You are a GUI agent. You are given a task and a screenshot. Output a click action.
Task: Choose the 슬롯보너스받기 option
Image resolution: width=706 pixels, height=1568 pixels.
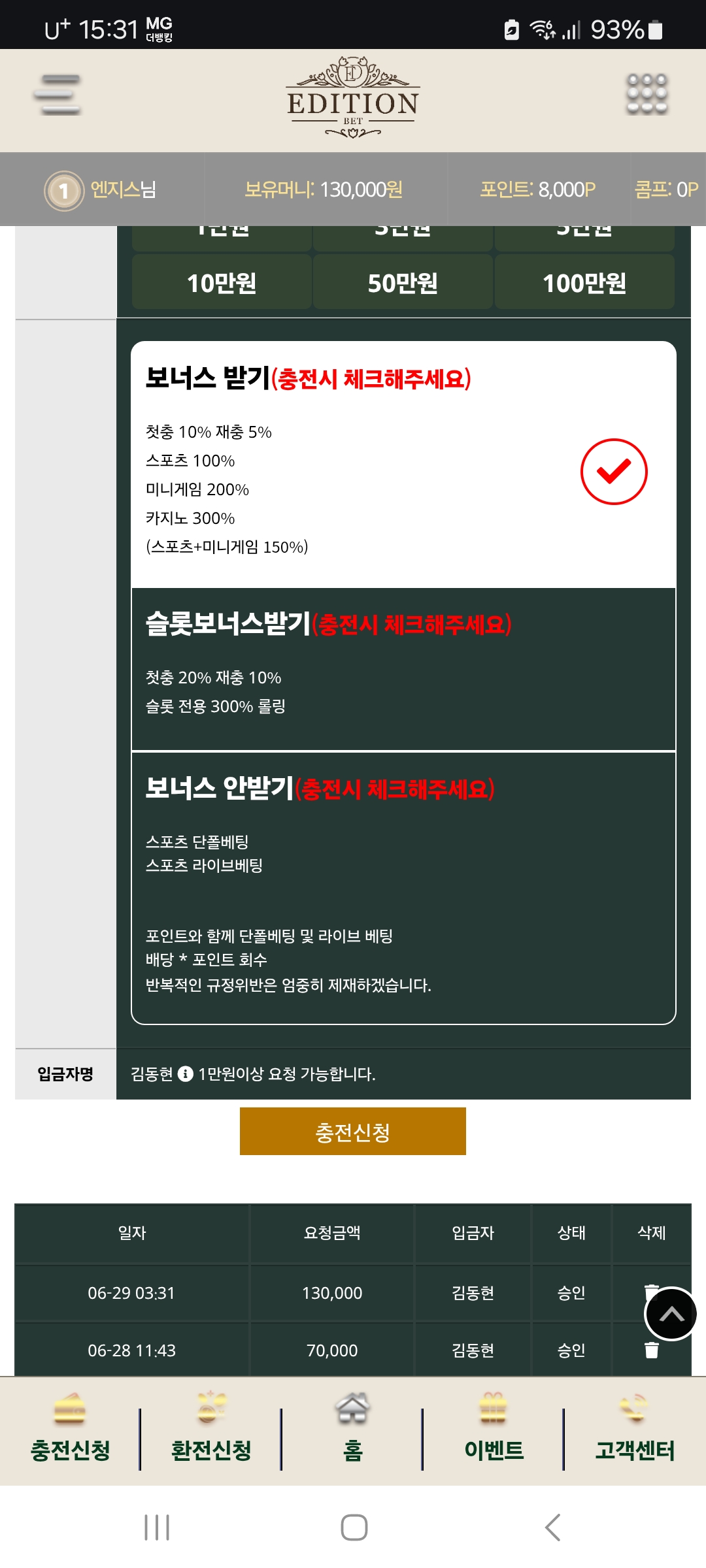(403, 669)
